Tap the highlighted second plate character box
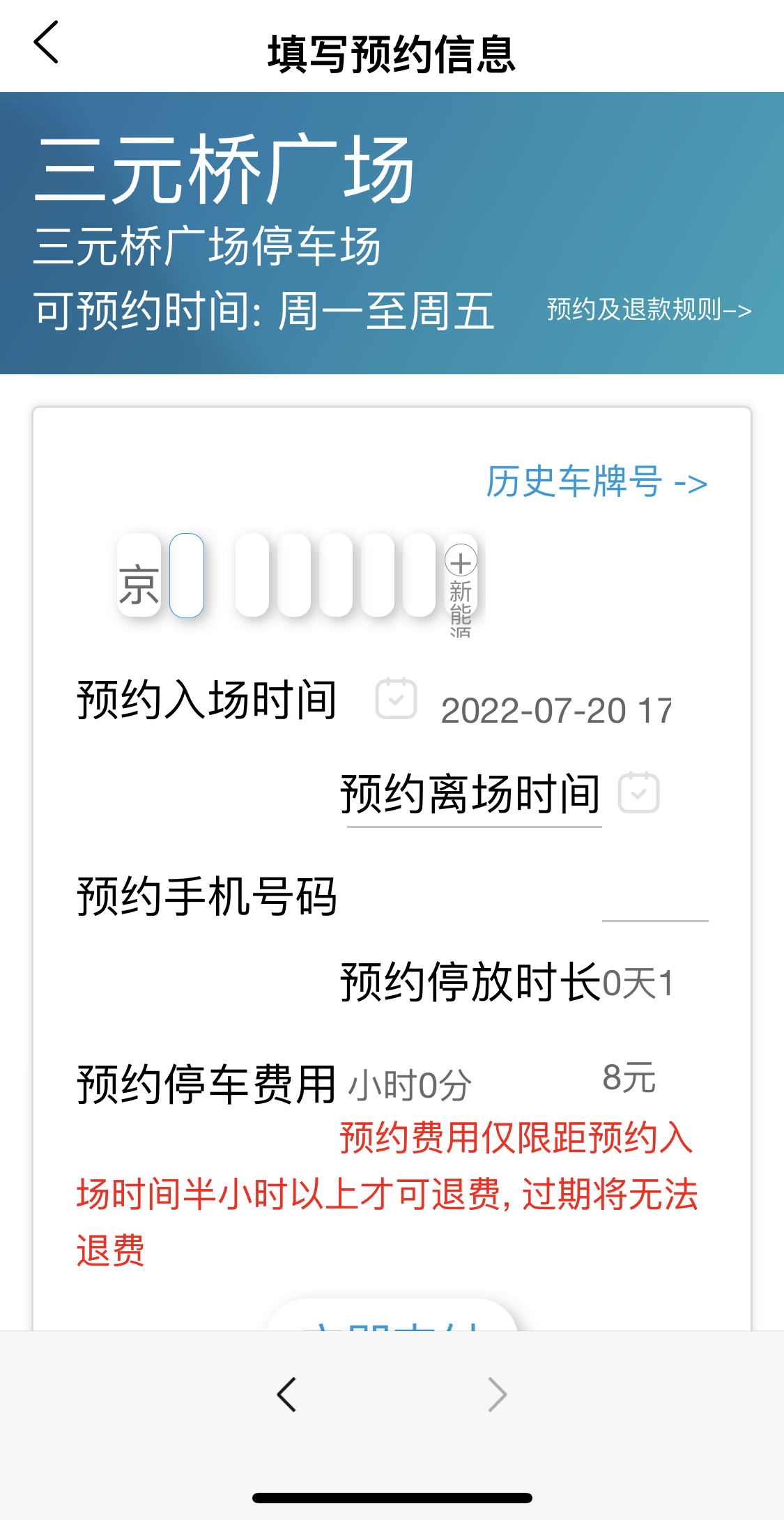 187,575
